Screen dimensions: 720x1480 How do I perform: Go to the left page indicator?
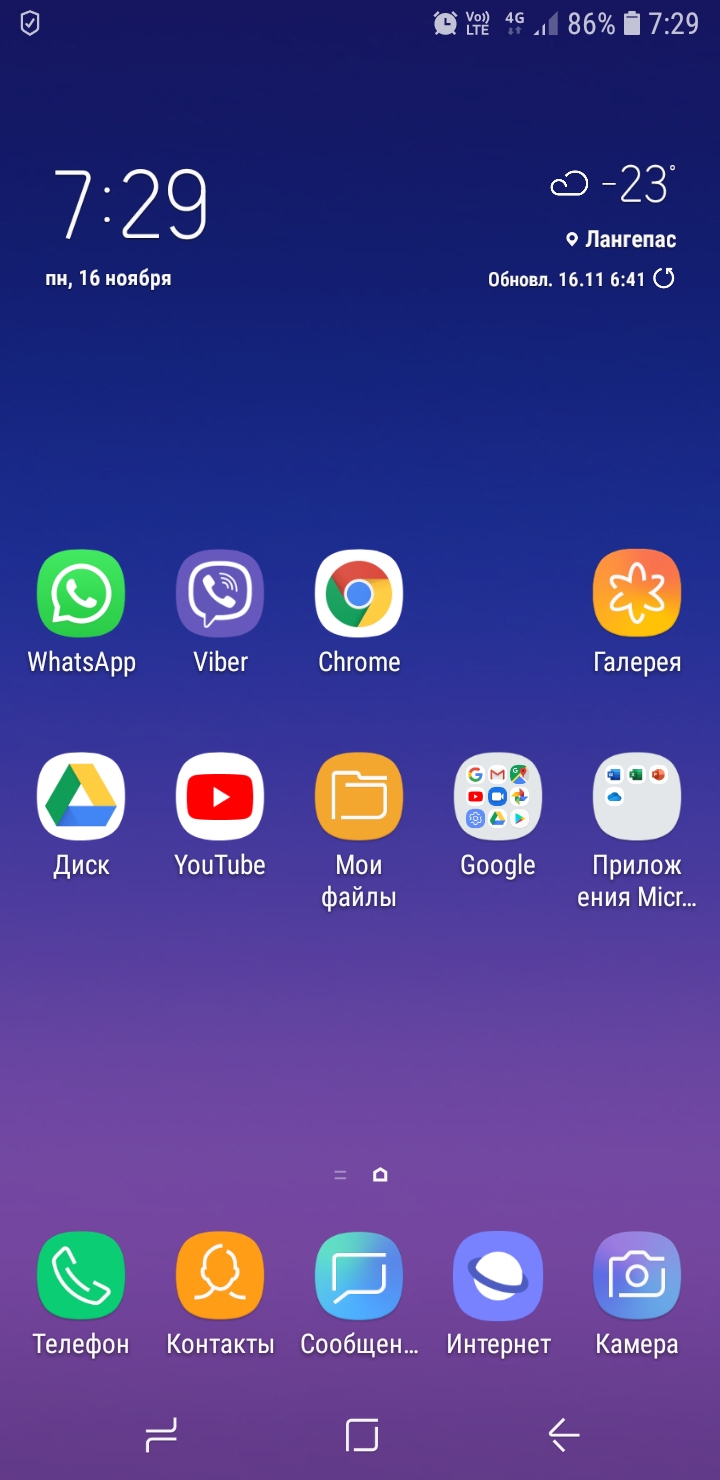click(340, 1175)
